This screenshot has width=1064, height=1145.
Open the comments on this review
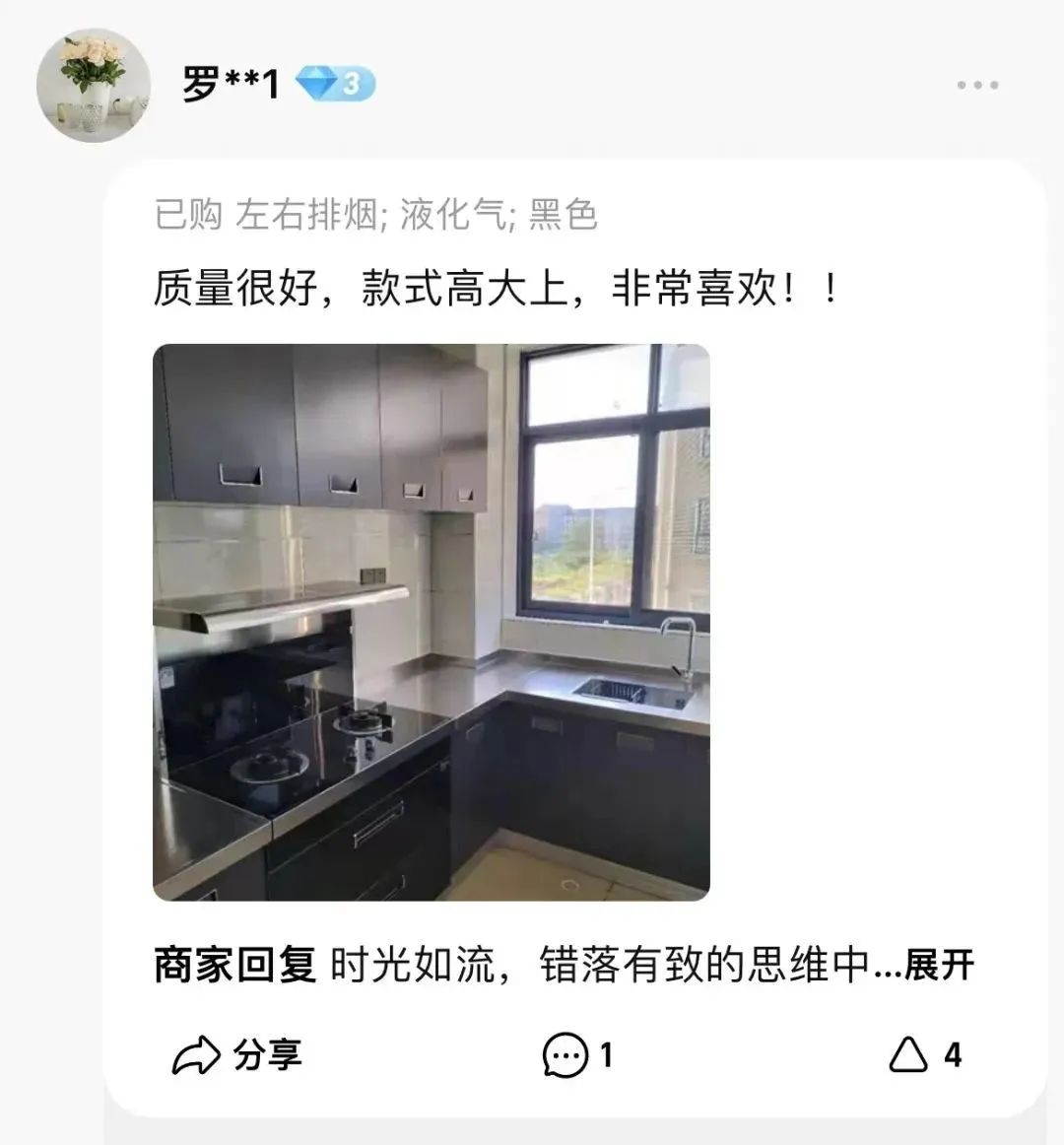pyautogui.click(x=577, y=1055)
